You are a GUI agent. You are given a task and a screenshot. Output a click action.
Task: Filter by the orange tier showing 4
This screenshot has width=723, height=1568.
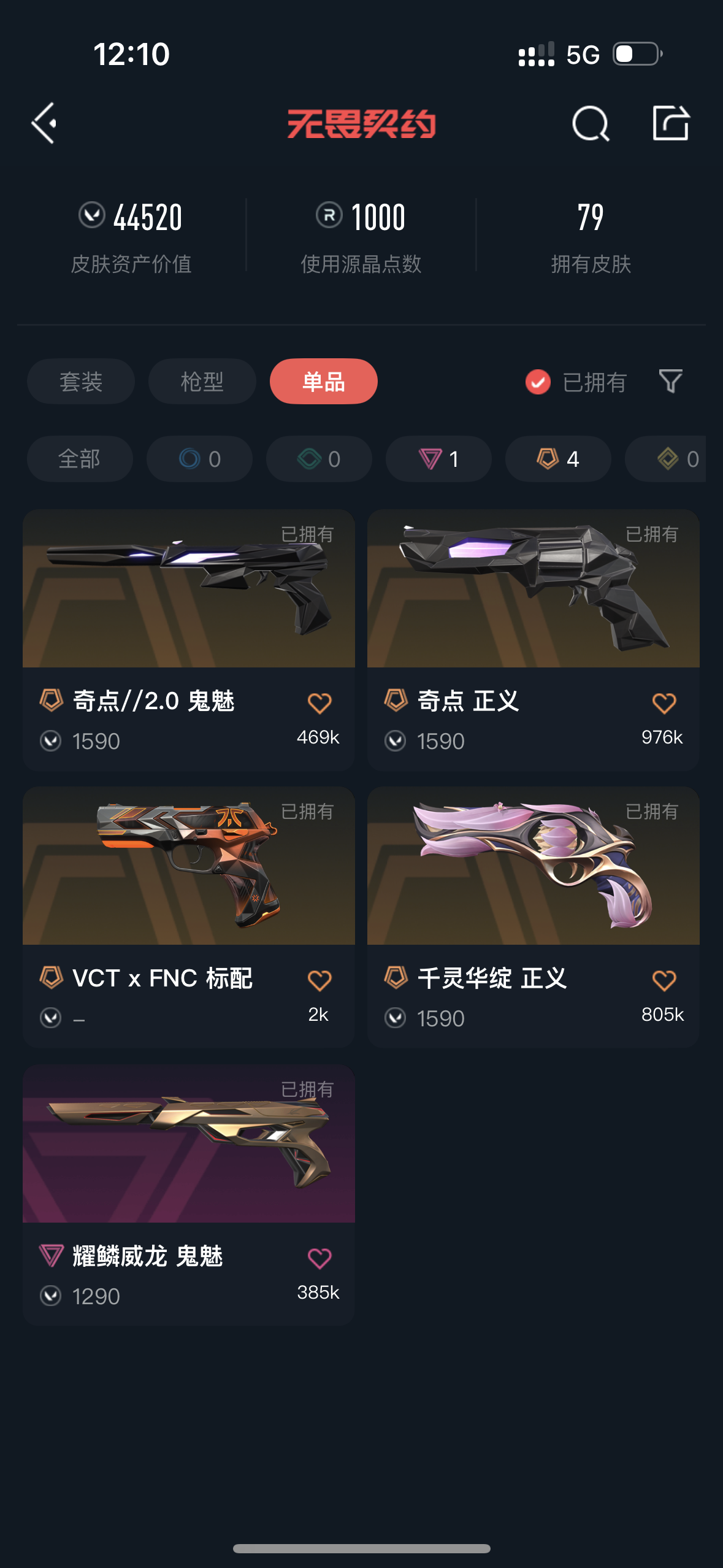point(558,459)
